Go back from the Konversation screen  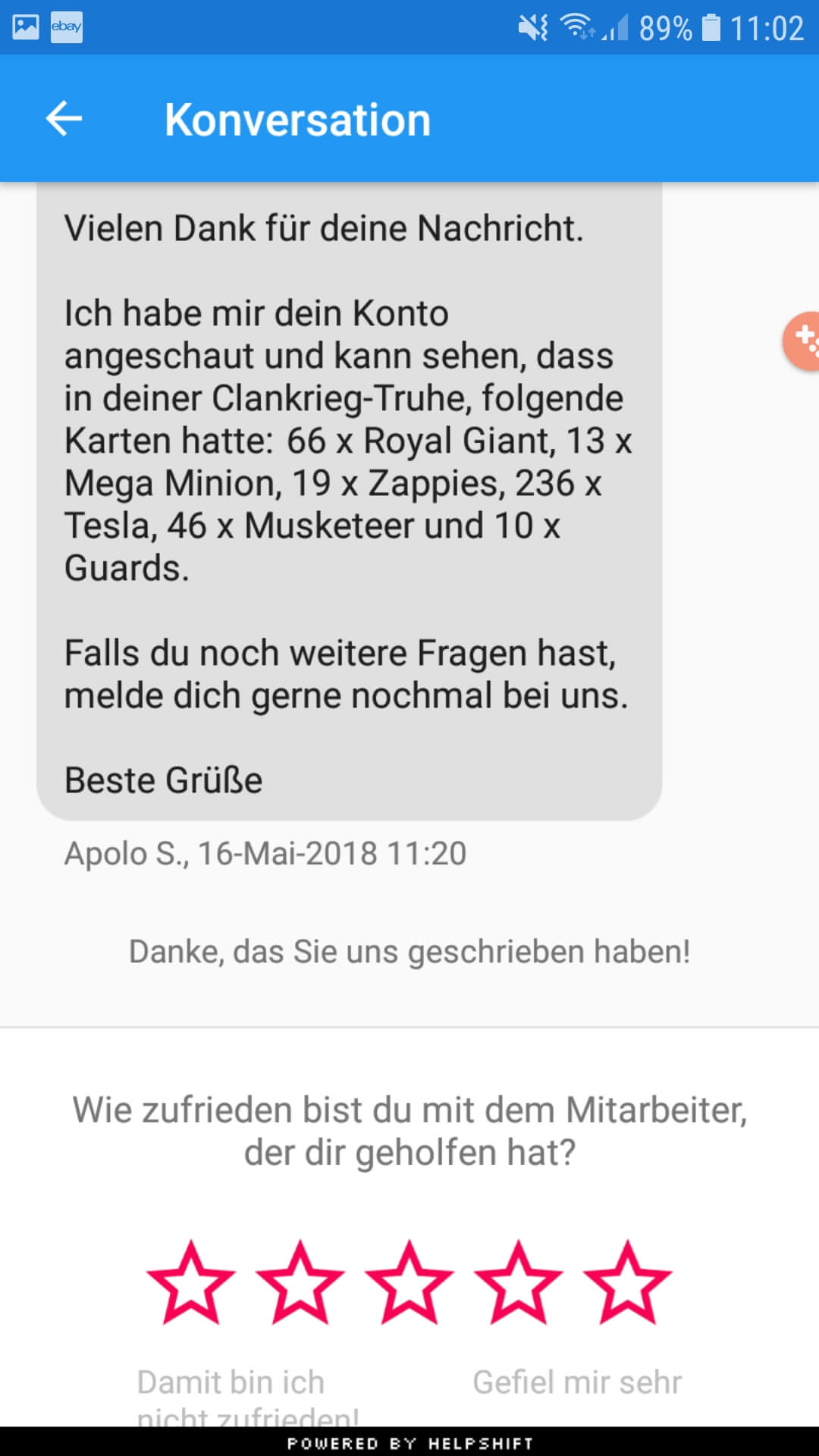coord(64,119)
